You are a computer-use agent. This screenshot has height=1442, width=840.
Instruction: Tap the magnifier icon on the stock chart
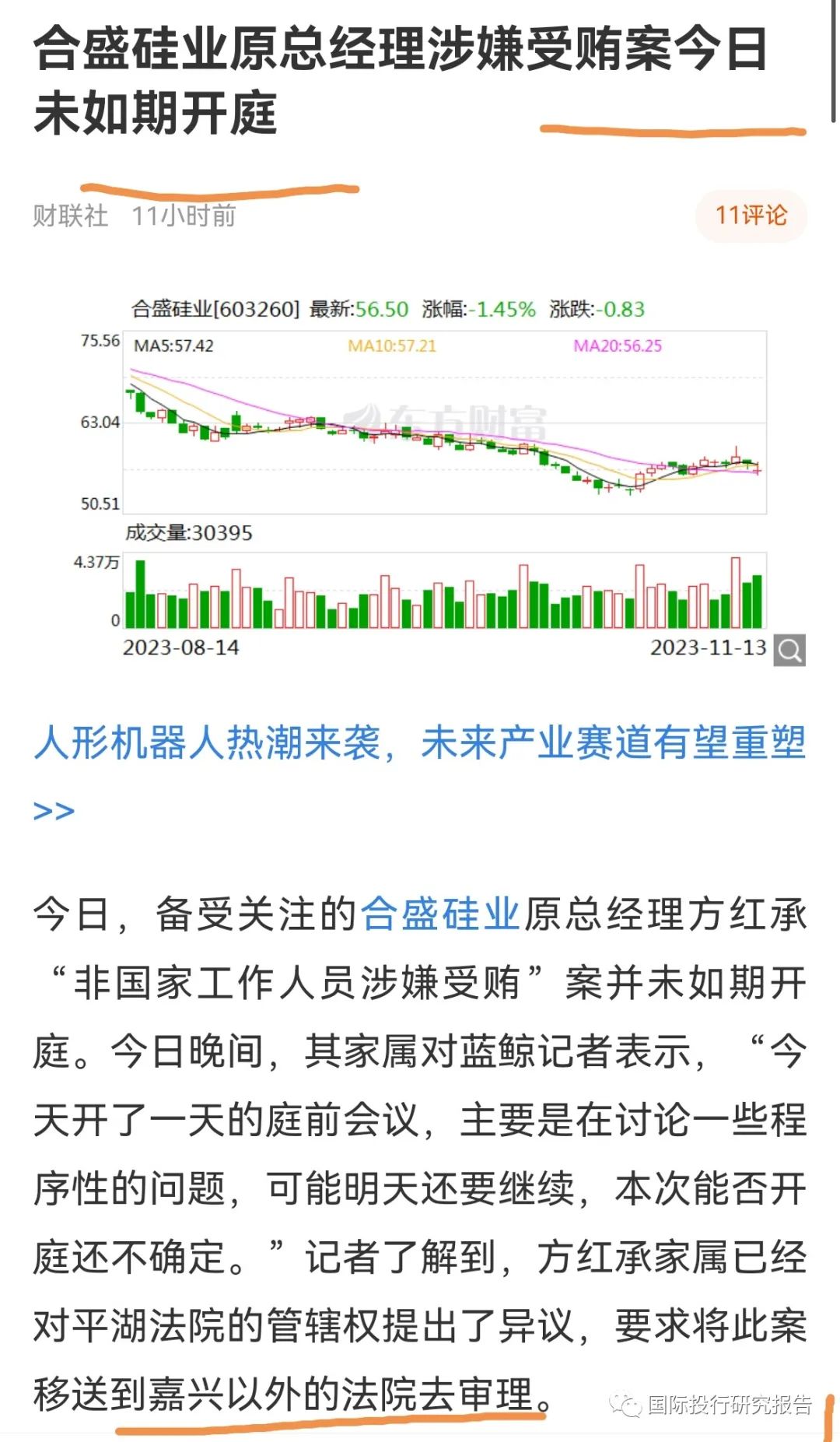789,650
